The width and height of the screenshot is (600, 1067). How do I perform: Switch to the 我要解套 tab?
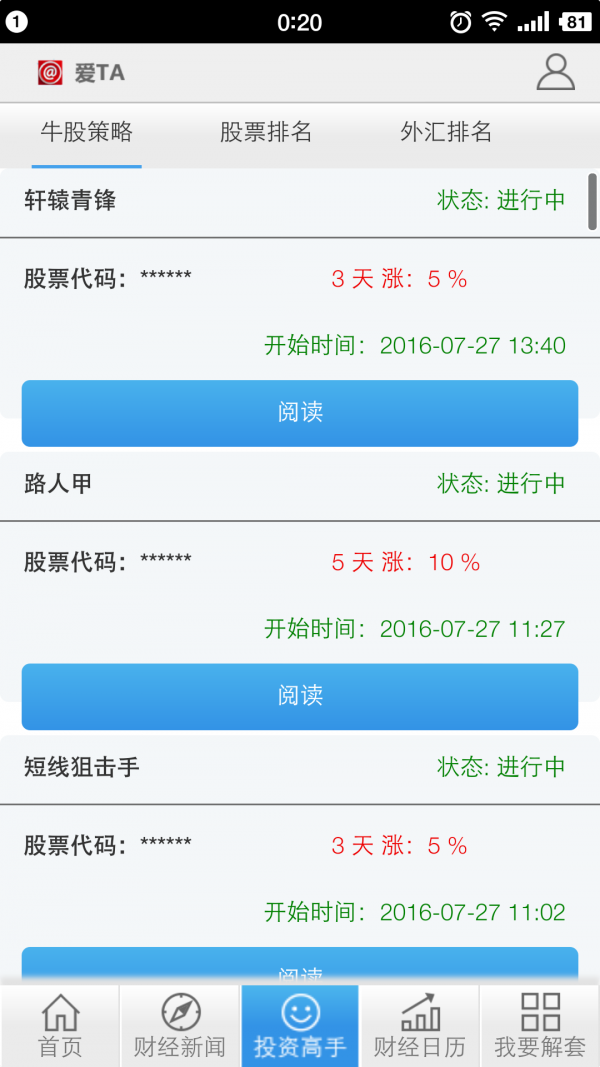coord(540,1026)
